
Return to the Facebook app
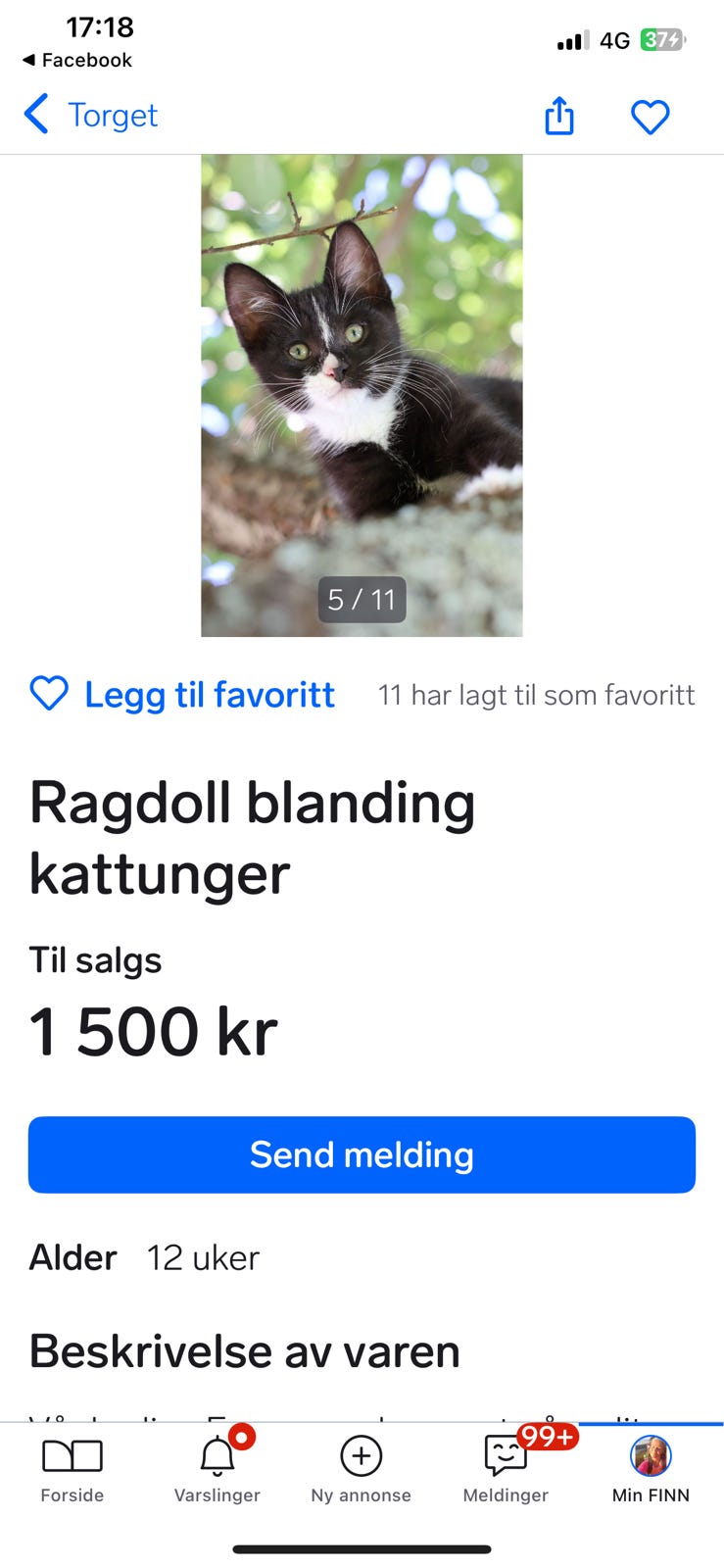(x=76, y=60)
